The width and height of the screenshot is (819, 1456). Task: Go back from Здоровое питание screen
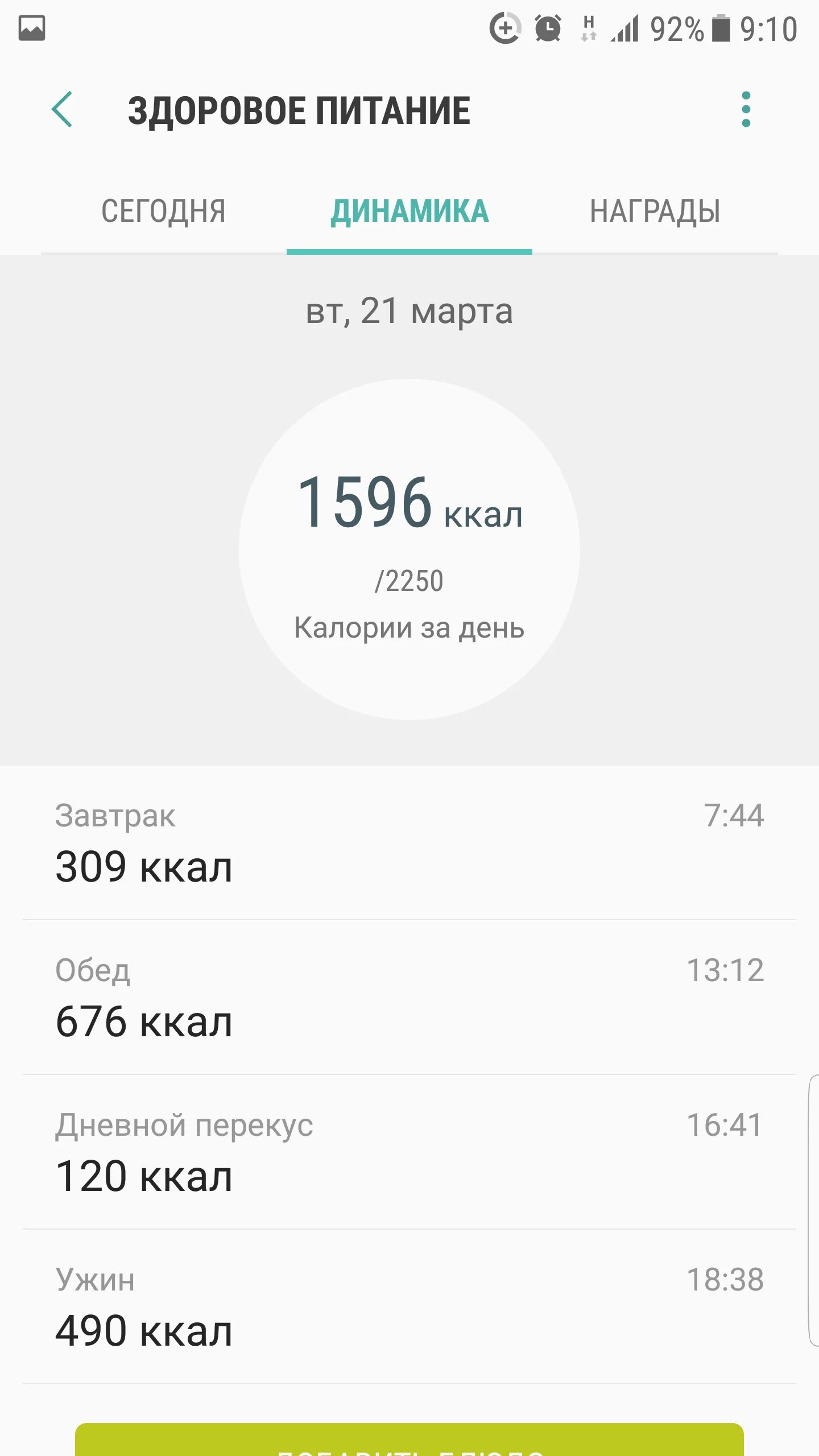[62, 109]
